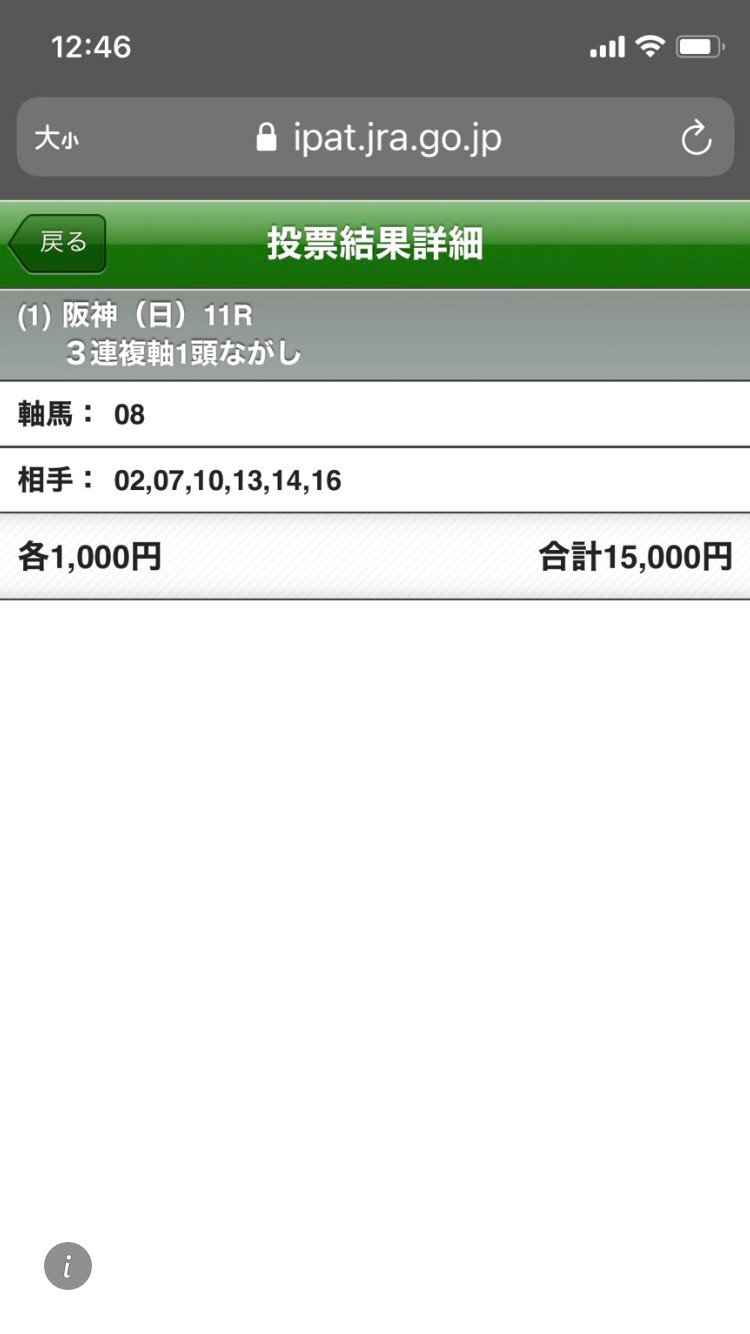Open the 大小 text size menu
The width and height of the screenshot is (750, 1334).
click(56, 138)
